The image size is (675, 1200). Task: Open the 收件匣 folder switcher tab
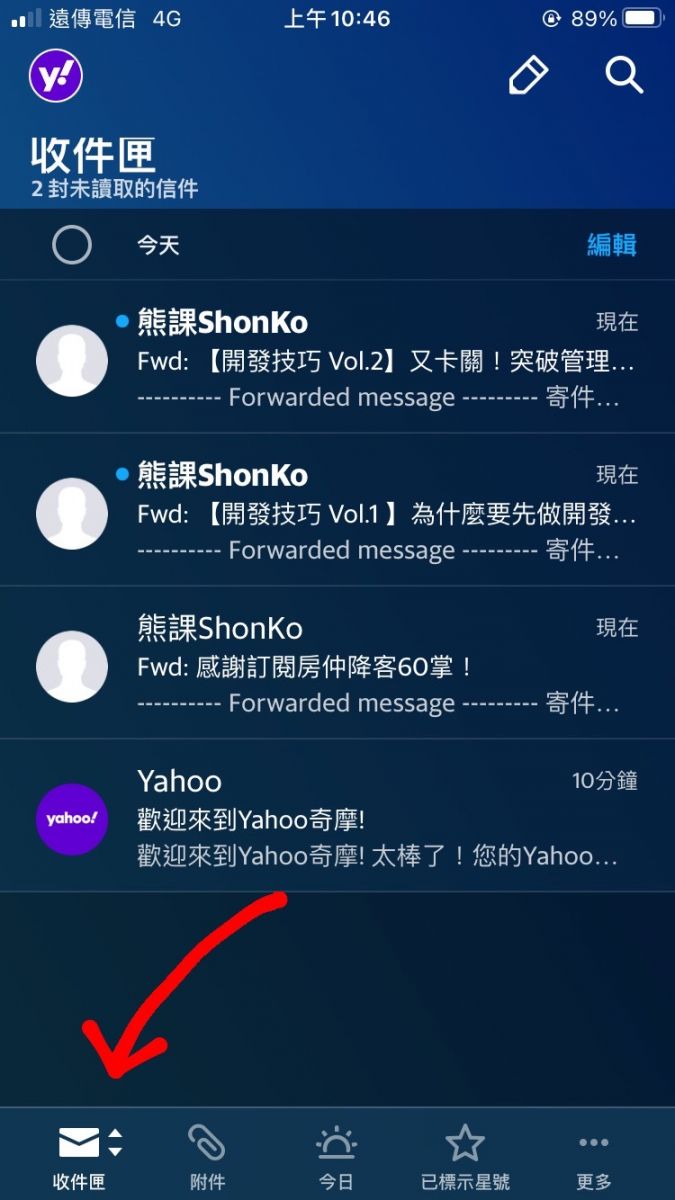coord(82,1155)
